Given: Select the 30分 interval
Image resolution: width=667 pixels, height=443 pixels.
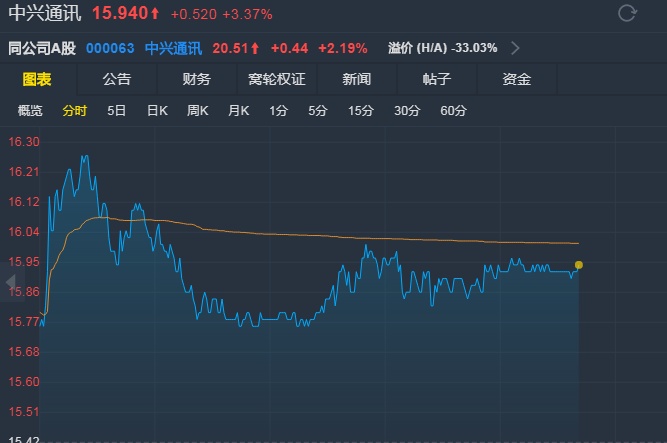Looking at the screenshot, I should (407, 111).
